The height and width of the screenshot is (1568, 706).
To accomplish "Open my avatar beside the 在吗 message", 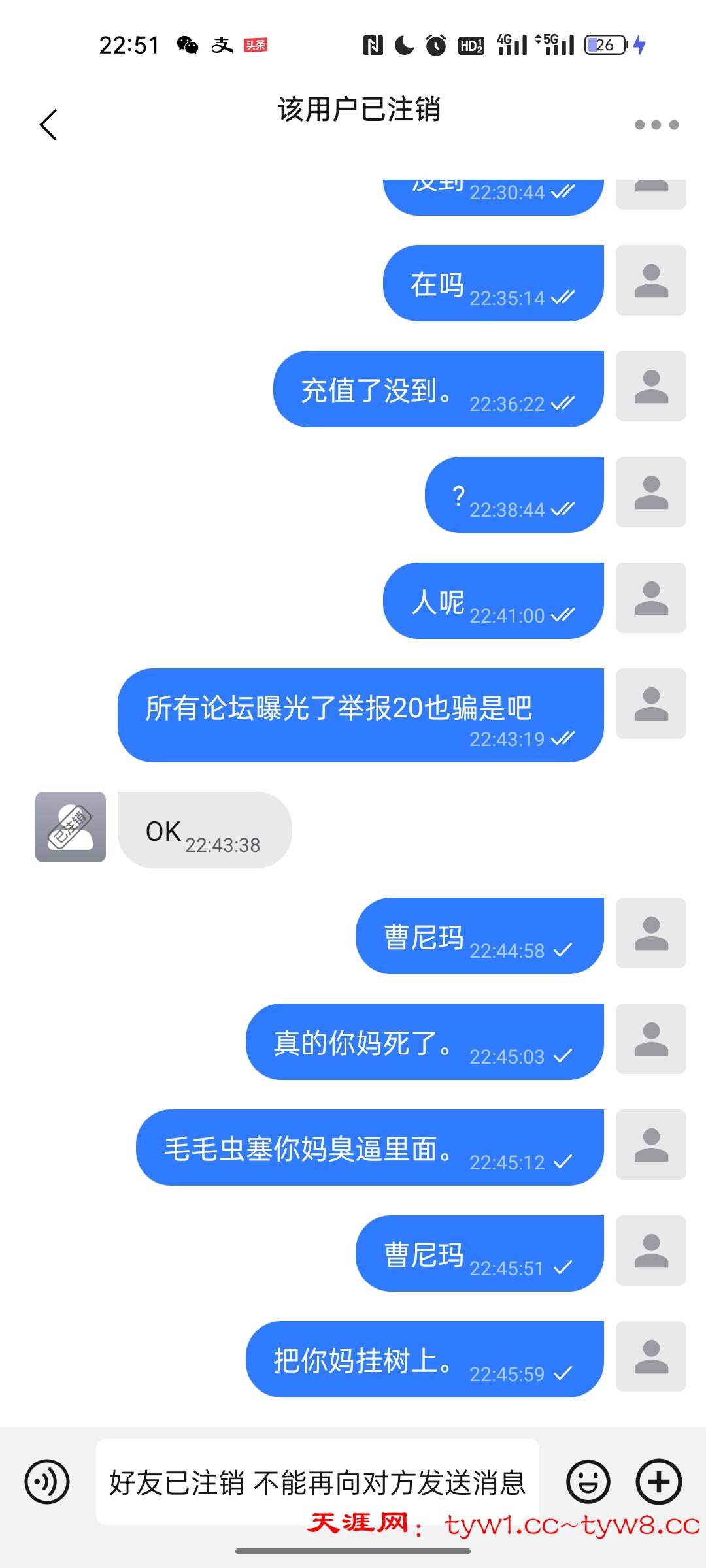I will (650, 281).
